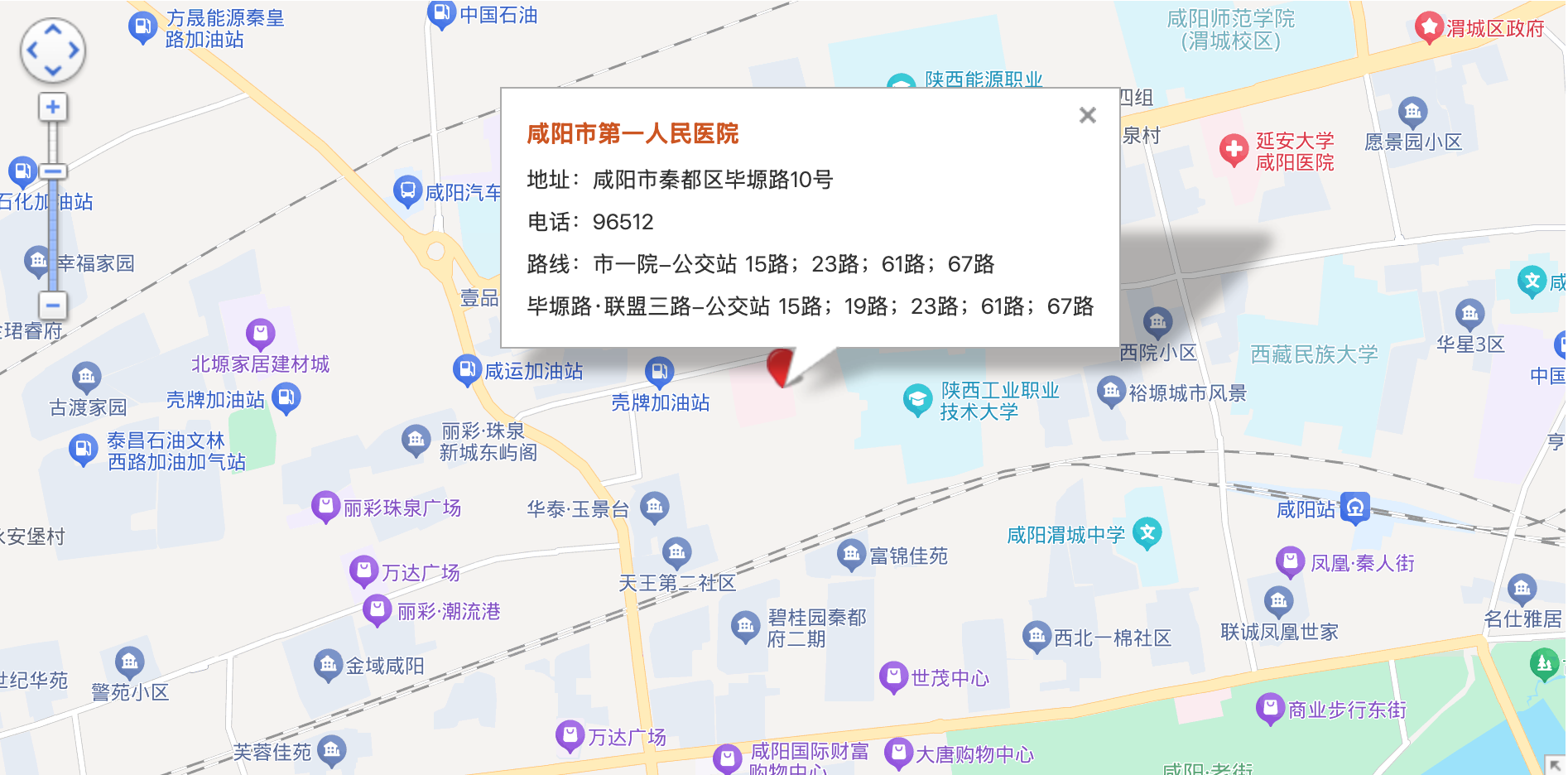Select the 世茂中心 shopping marker
1568x775 pixels.
coord(893,676)
